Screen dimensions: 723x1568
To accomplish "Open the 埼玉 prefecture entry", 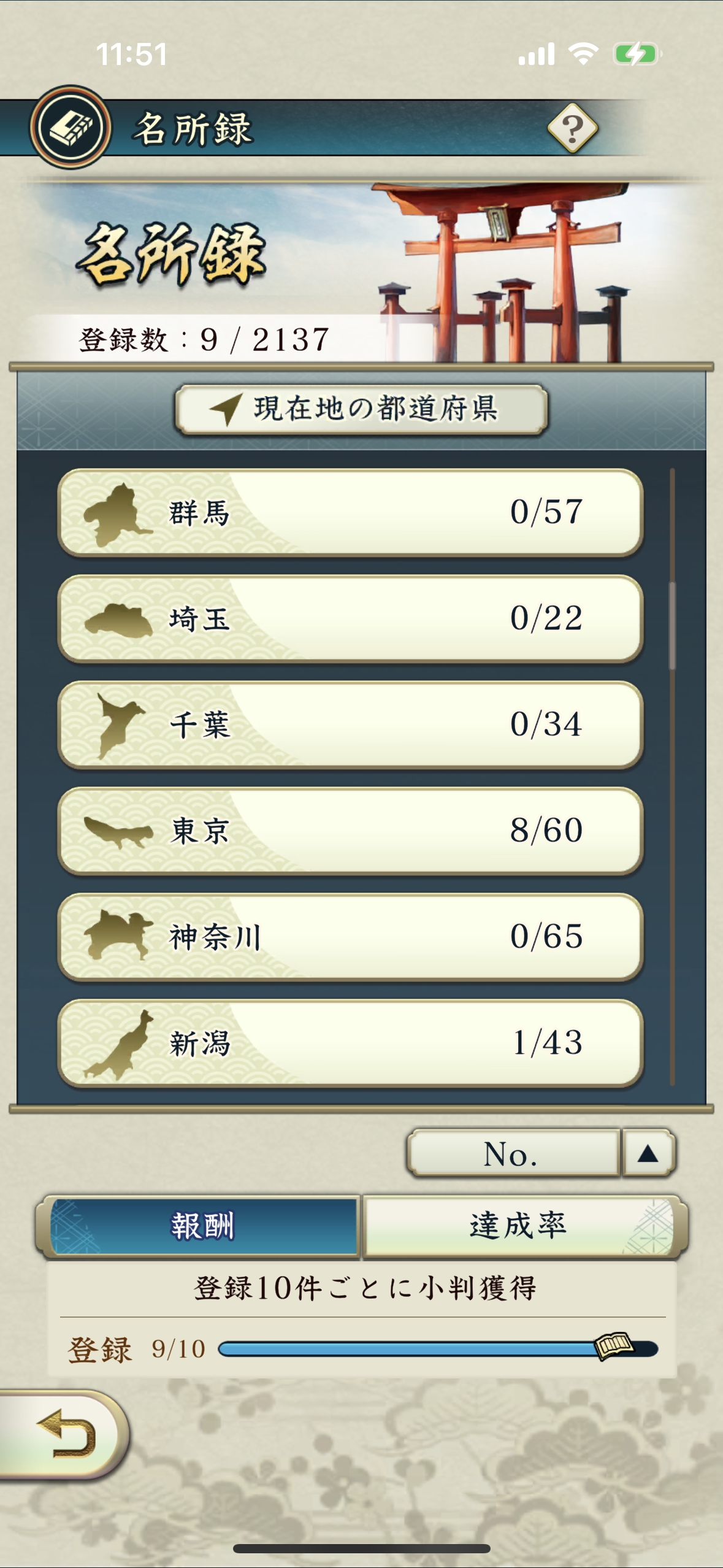I will (350, 619).
